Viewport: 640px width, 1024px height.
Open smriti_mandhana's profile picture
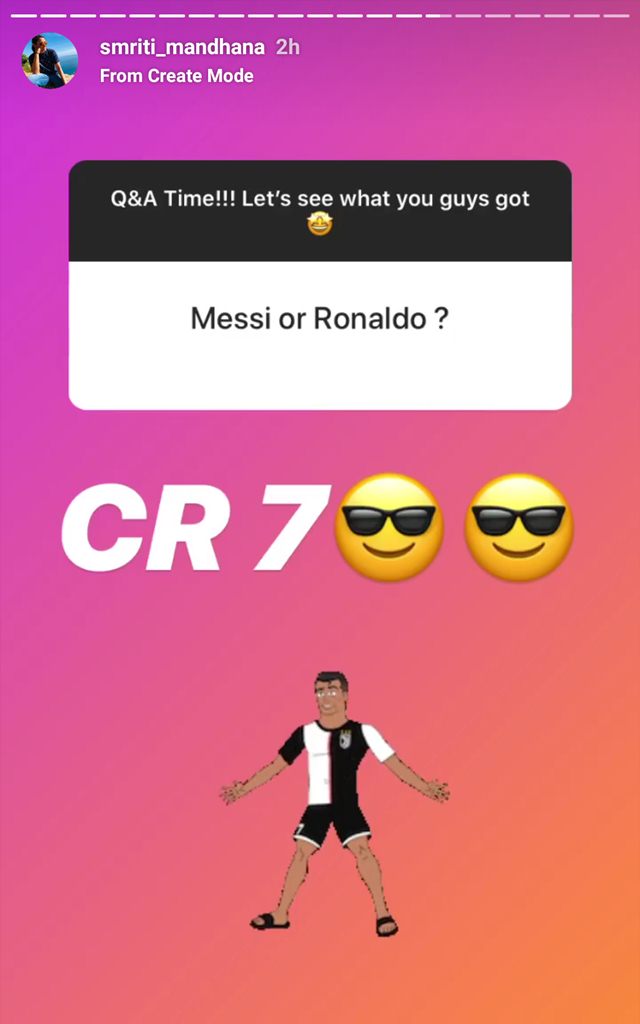[50, 60]
